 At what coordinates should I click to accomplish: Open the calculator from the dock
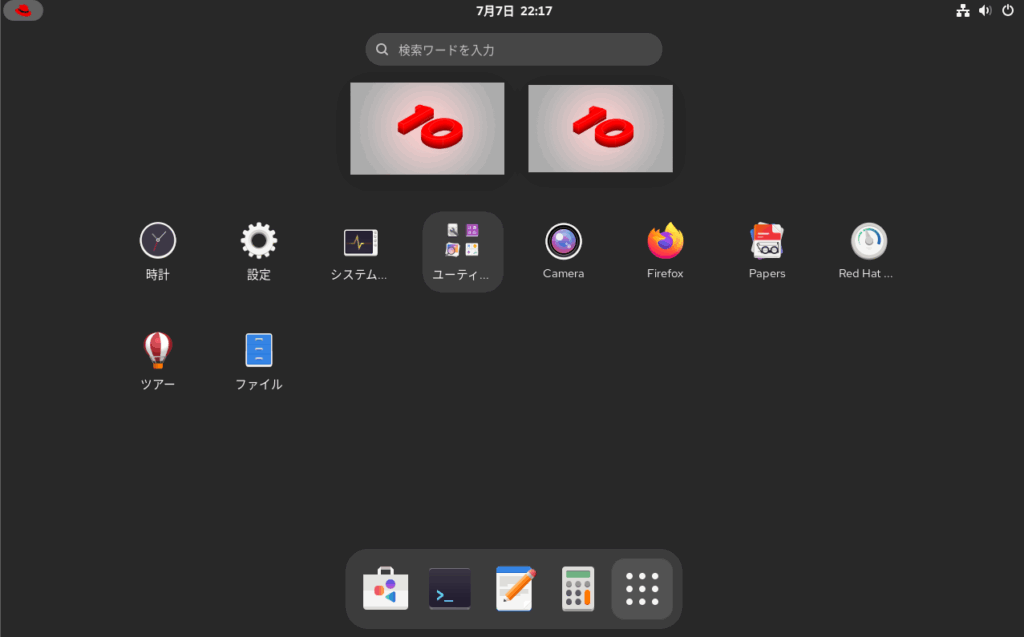tap(577, 589)
